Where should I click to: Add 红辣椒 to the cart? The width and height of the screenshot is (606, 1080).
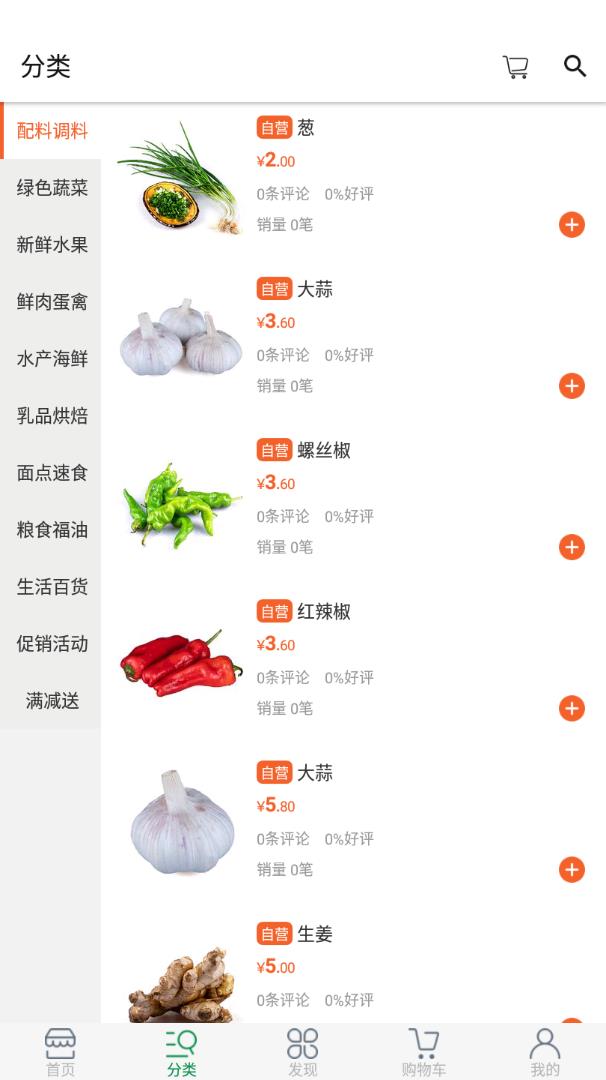(x=572, y=709)
